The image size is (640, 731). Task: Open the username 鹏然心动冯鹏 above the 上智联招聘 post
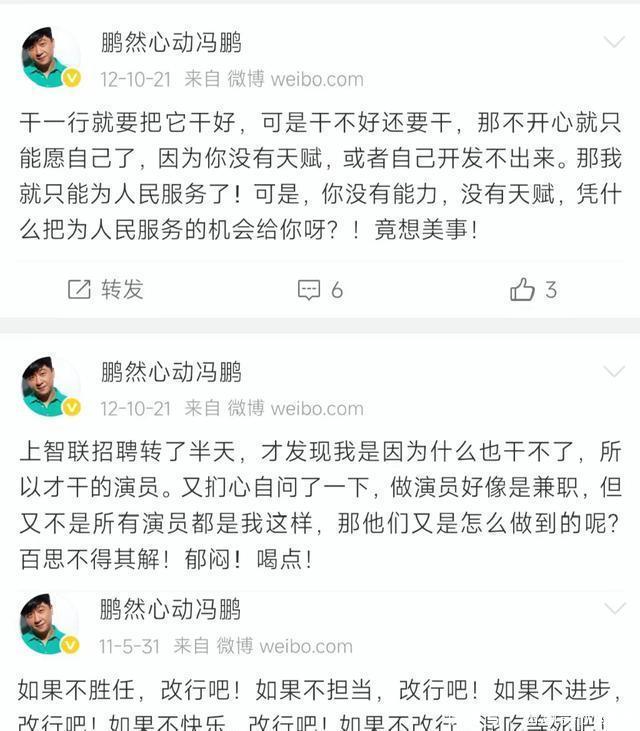click(171, 372)
